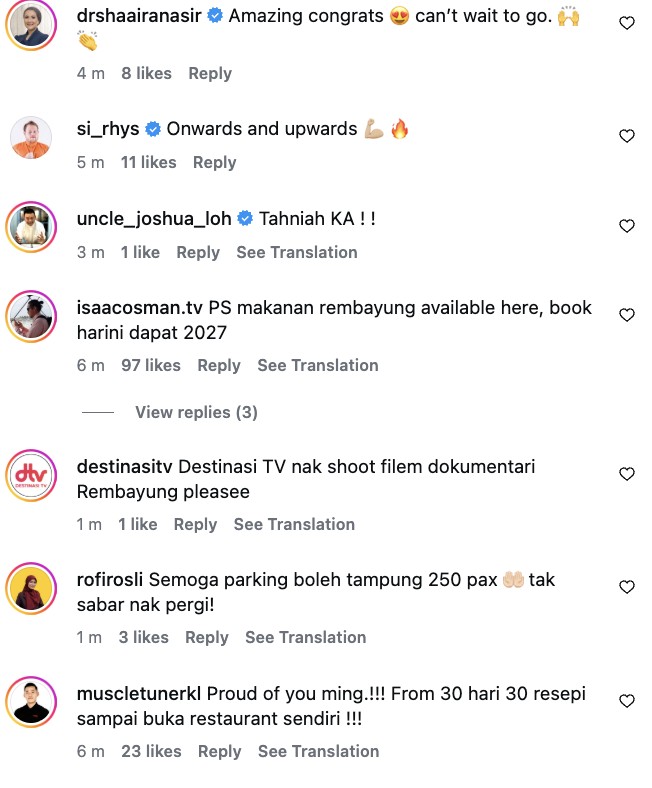See translation of uncle_joshua_loh's comment
Viewport: 652px width, 788px height.
pos(296,252)
